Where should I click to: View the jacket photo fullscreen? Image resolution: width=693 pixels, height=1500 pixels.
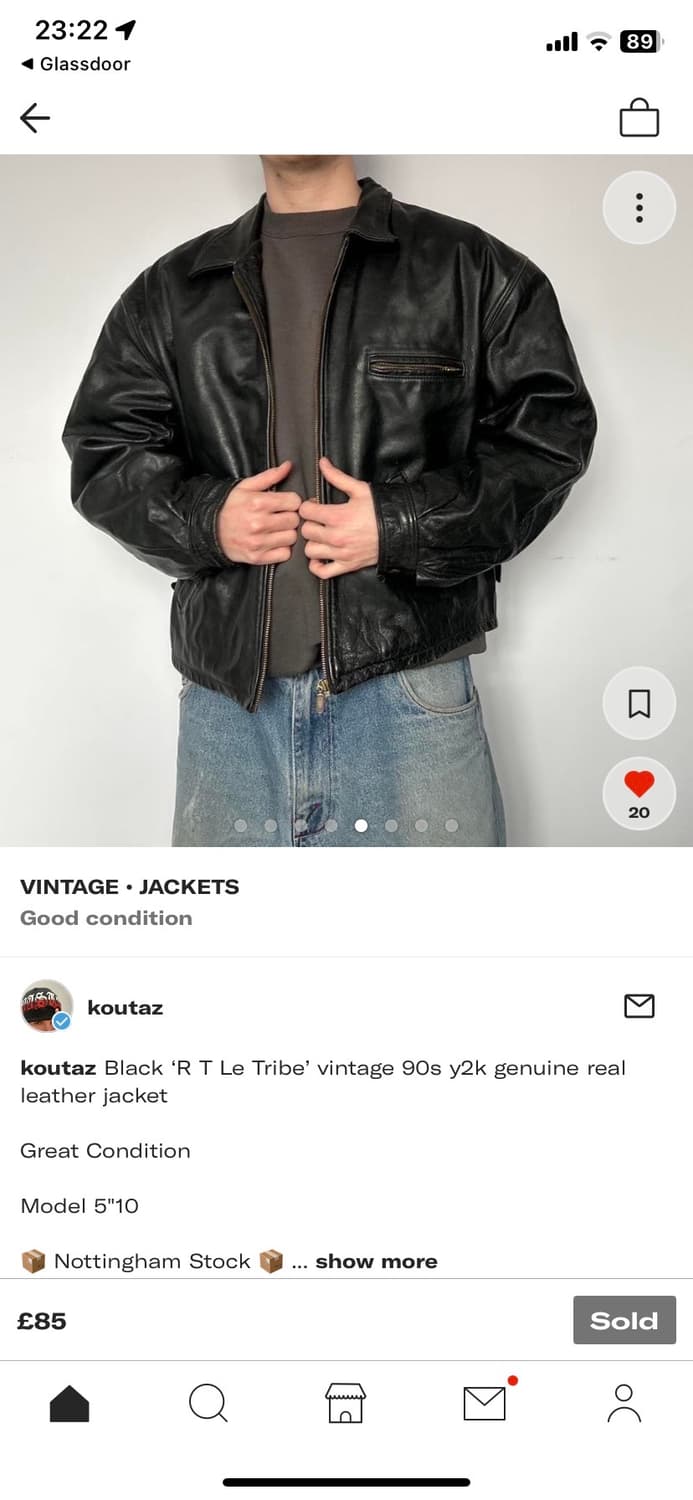330,480
